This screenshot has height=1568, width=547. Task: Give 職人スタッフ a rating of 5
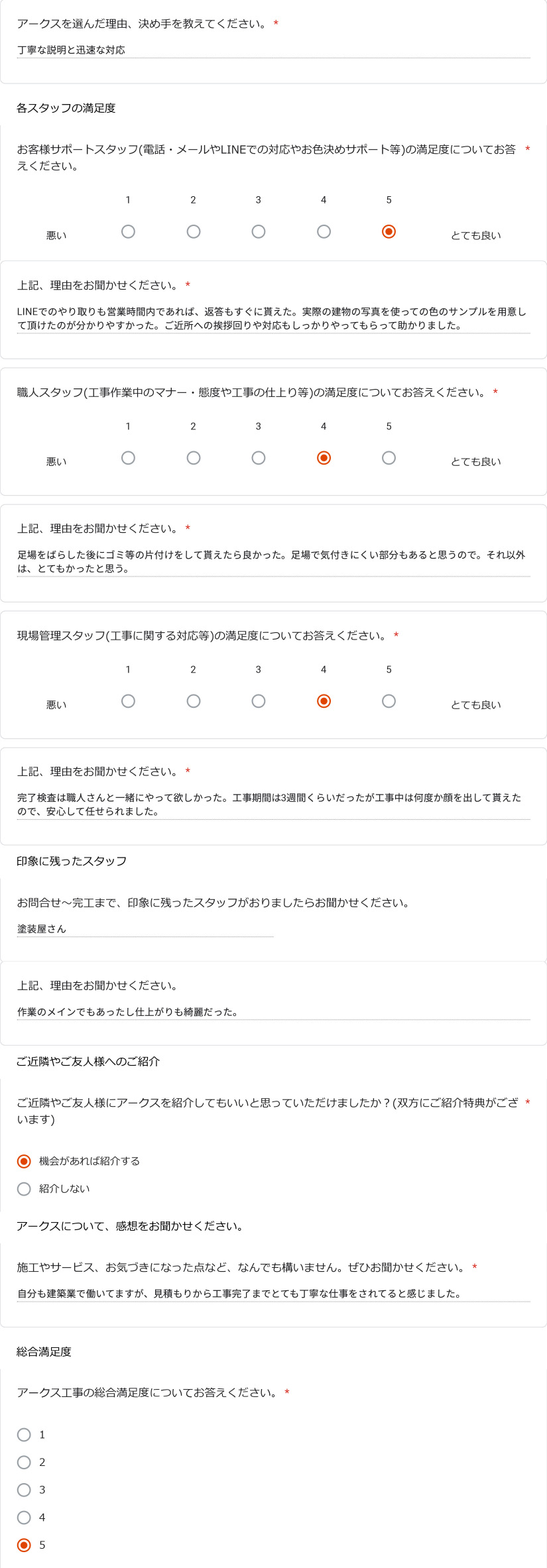click(389, 458)
